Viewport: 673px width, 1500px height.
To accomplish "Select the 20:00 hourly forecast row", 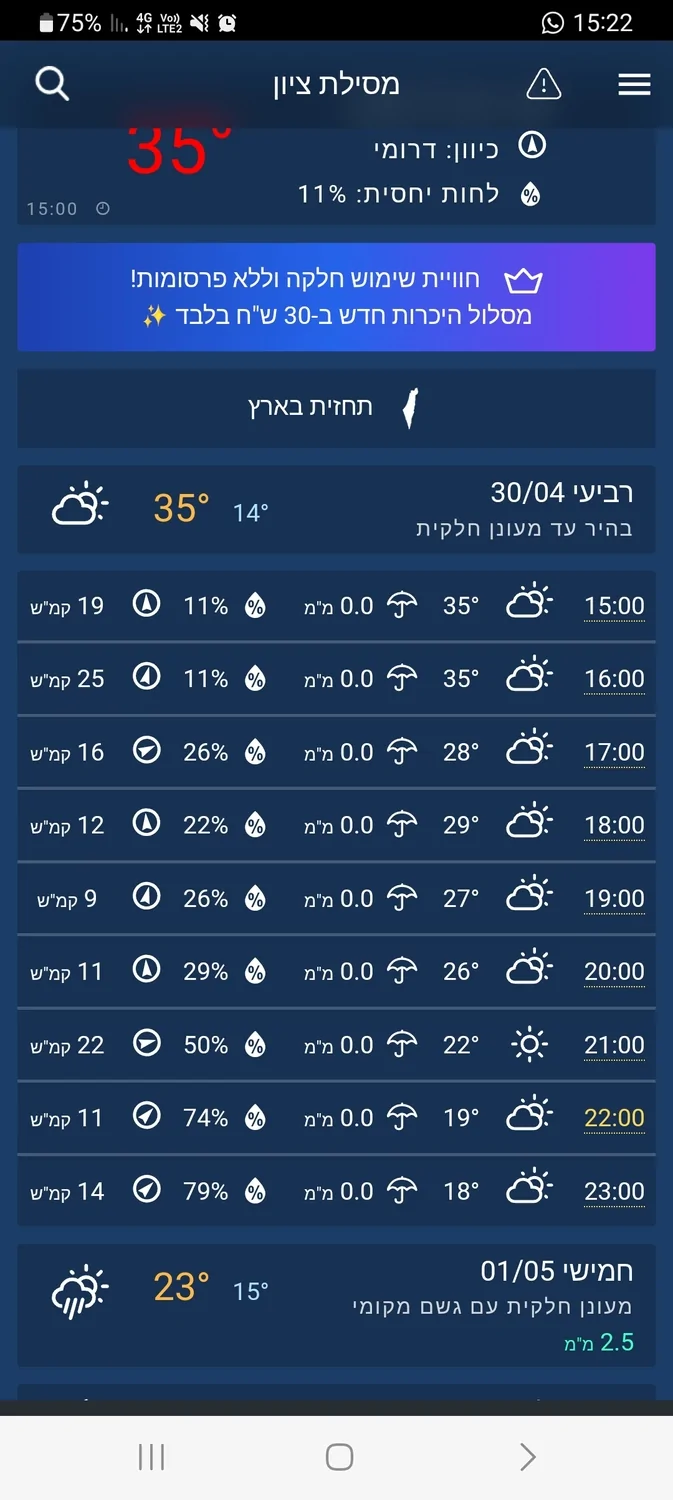I will 336,972.
